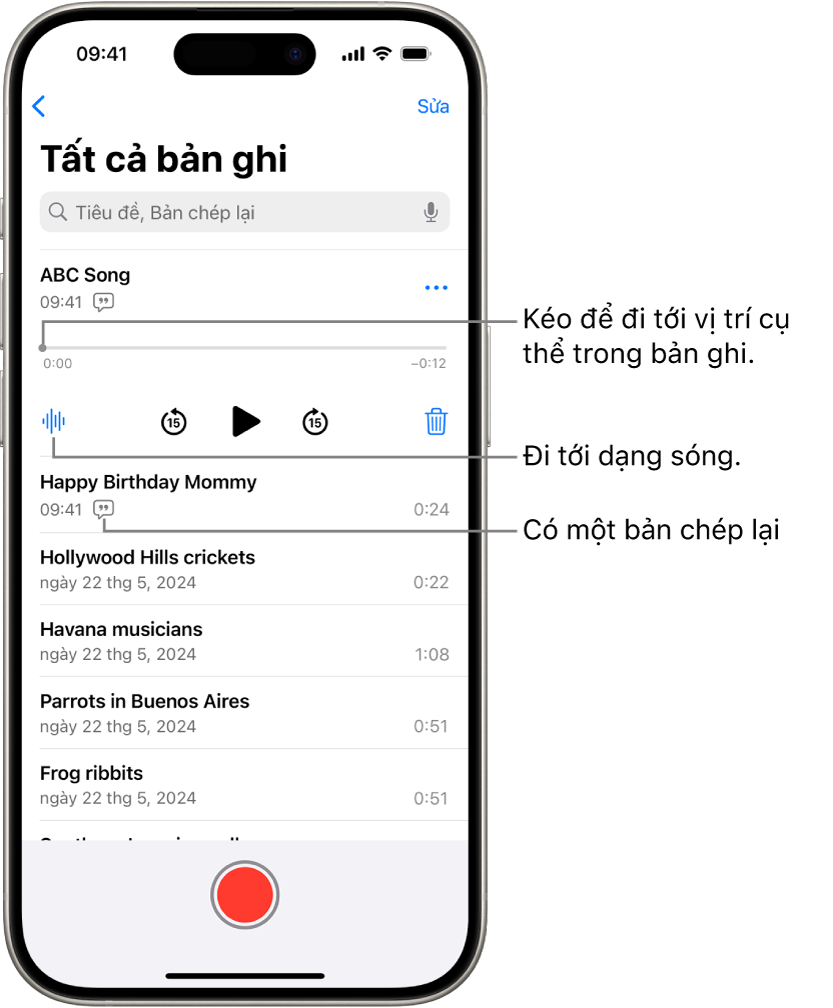Open the Havana musicians recording
This screenshot has height=1008, width=833.
pyautogui.click(x=244, y=640)
